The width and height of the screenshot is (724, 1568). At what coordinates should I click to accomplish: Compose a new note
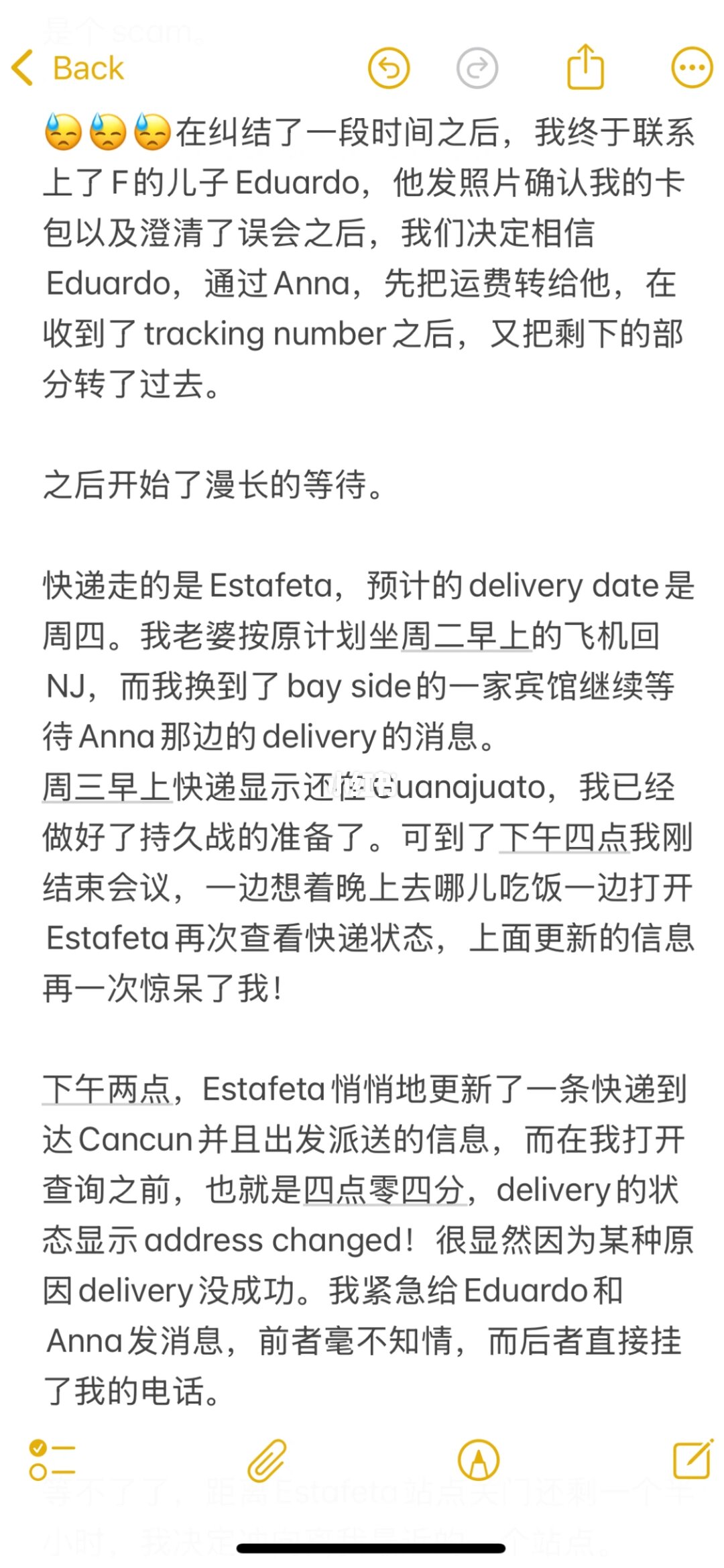click(x=692, y=1459)
